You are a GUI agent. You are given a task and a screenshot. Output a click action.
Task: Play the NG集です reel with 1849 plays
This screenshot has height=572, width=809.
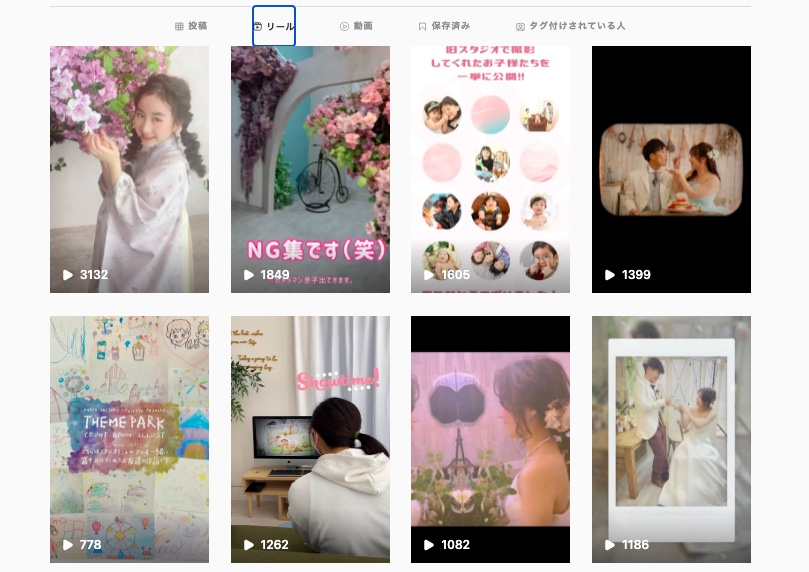[310, 169]
